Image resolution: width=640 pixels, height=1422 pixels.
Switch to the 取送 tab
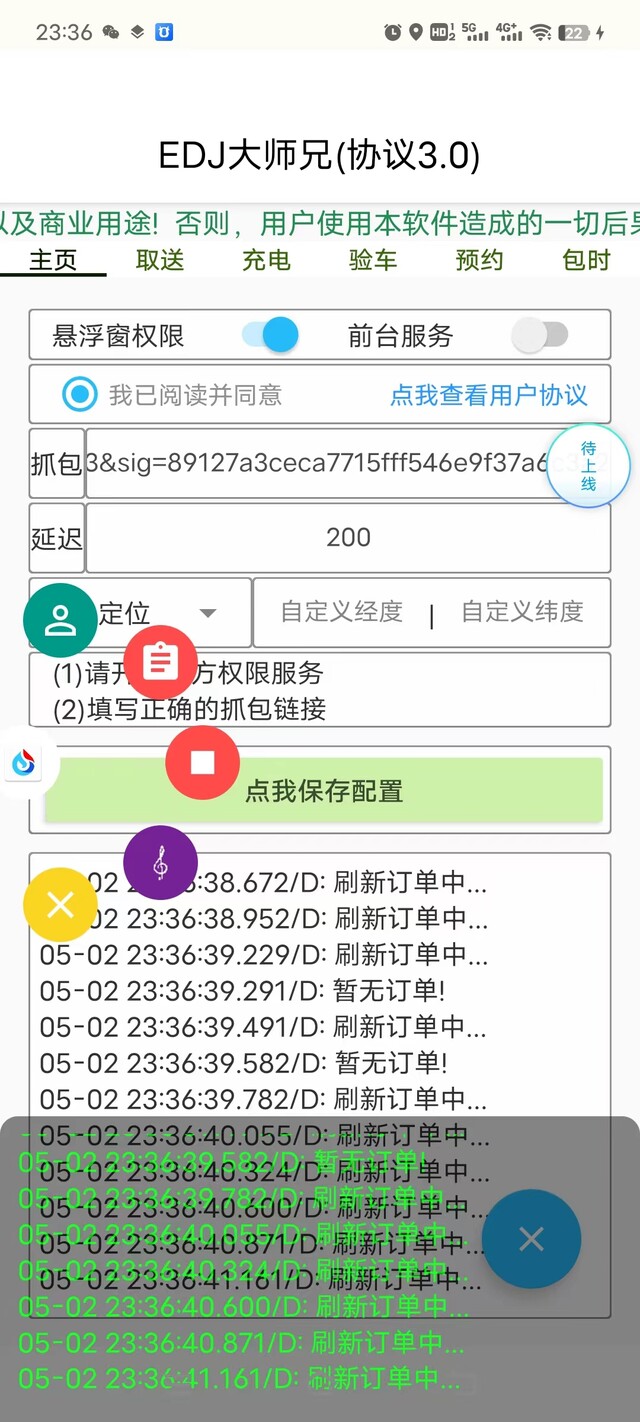click(160, 260)
